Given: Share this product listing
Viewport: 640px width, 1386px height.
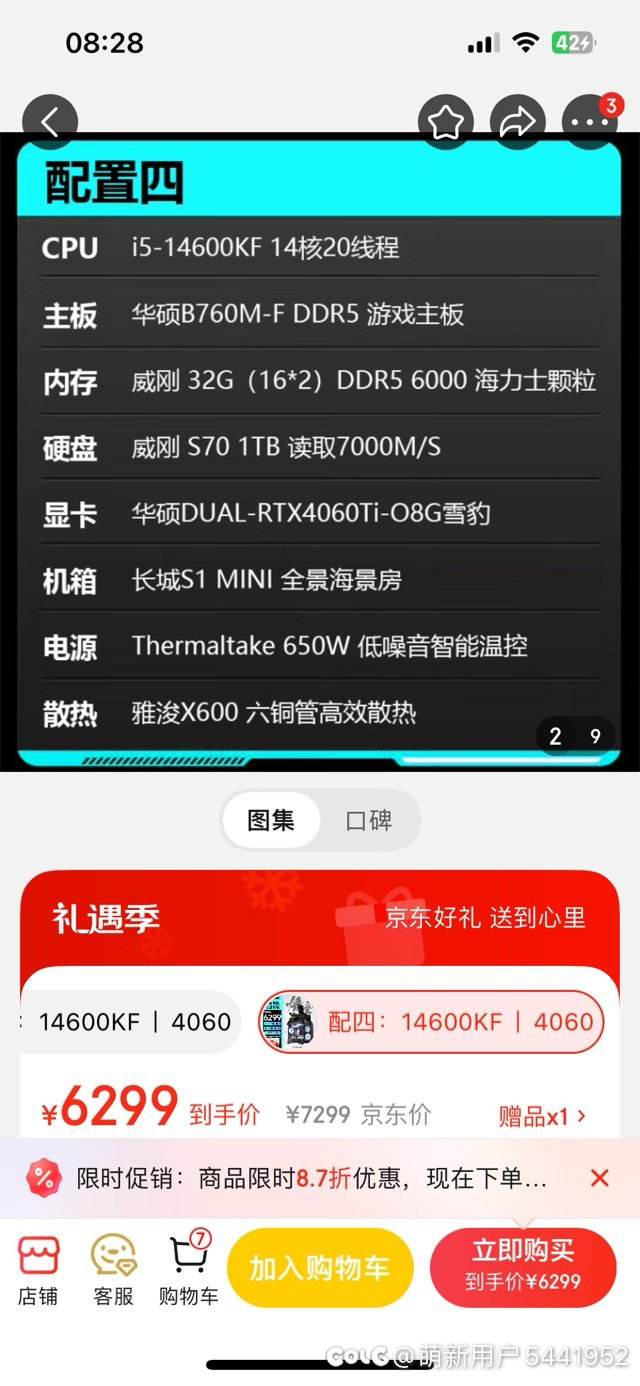Looking at the screenshot, I should pyautogui.click(x=518, y=122).
